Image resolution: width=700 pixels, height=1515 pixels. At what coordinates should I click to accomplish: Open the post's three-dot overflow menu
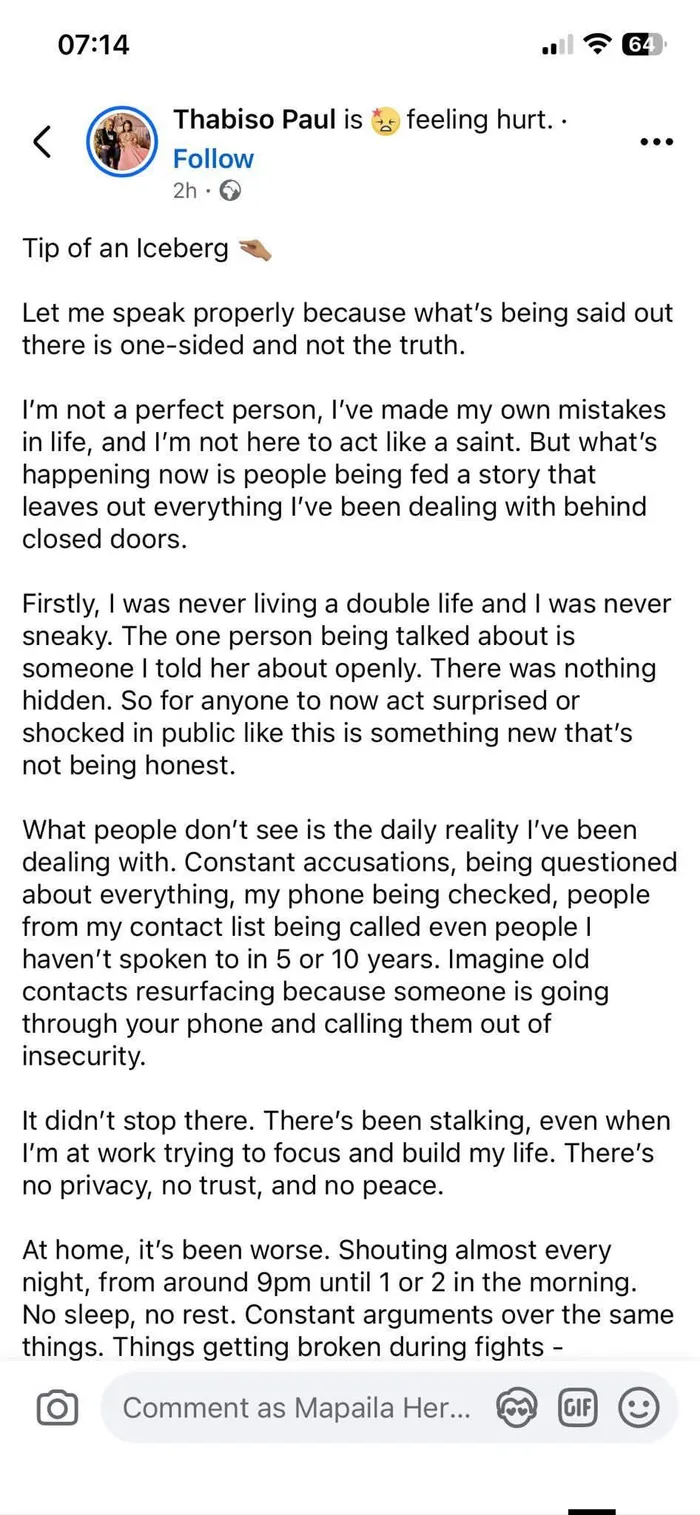pyautogui.click(x=655, y=142)
